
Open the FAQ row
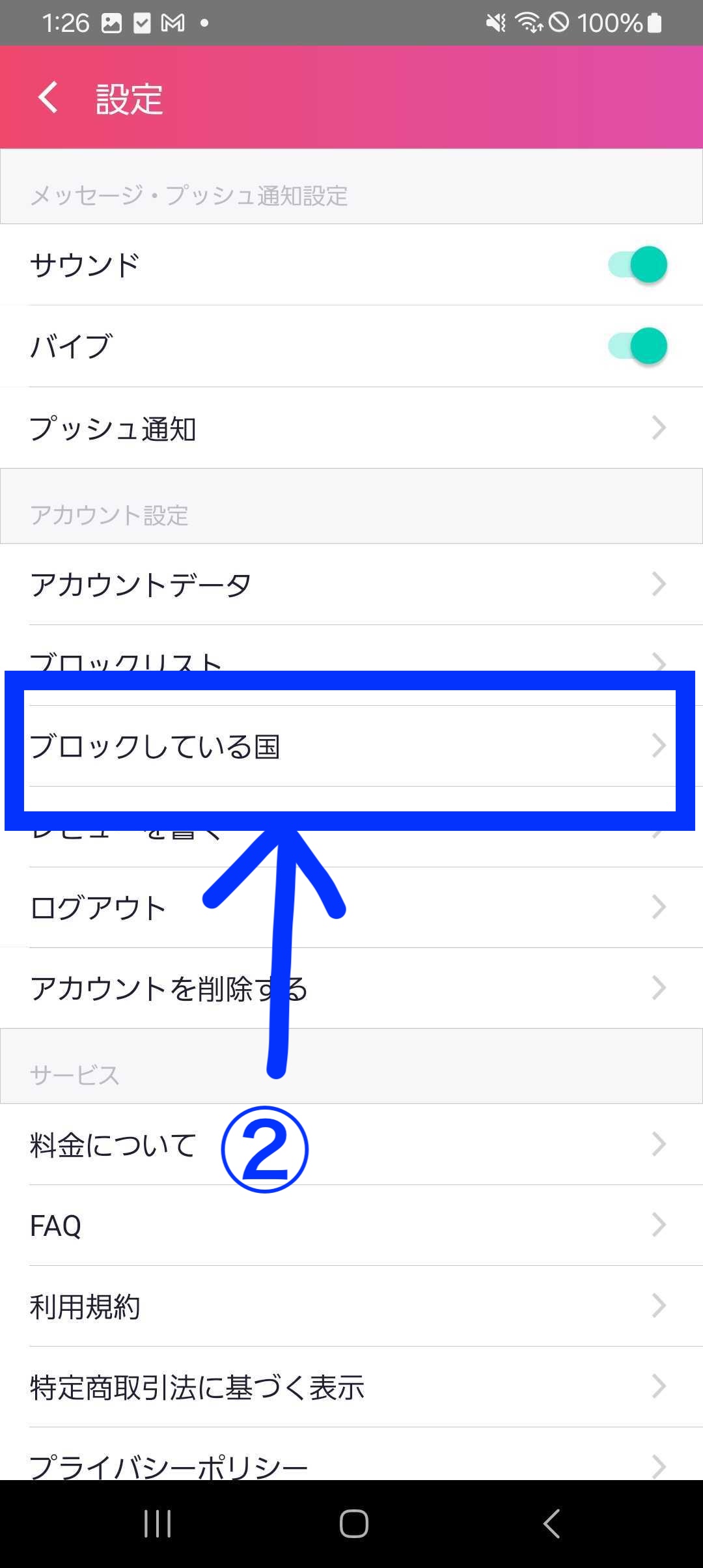pyautogui.click(x=351, y=1225)
